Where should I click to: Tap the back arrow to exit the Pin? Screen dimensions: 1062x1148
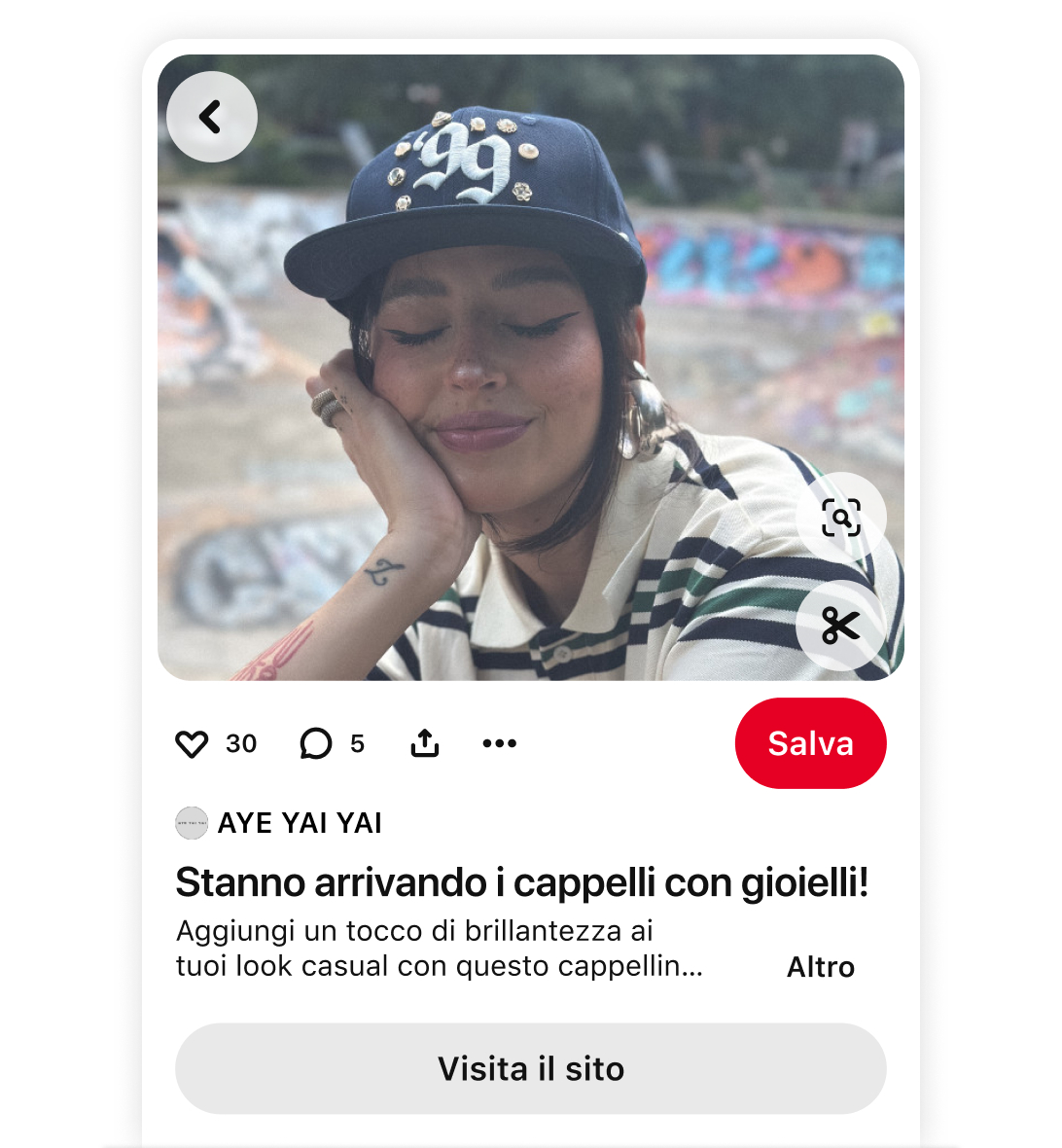(212, 117)
